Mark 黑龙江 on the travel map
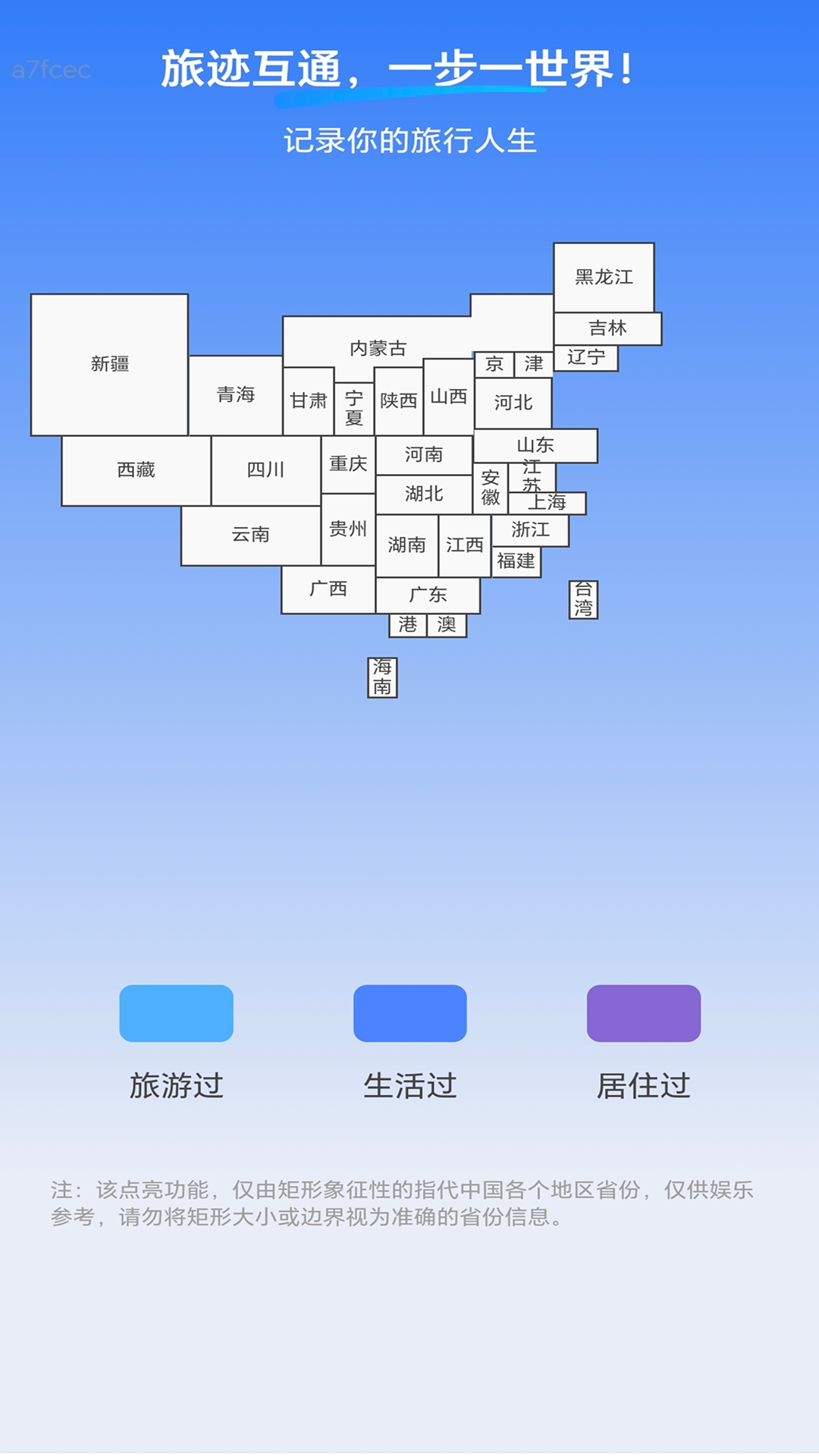The height and width of the screenshot is (1456, 819). pyautogui.click(x=604, y=278)
